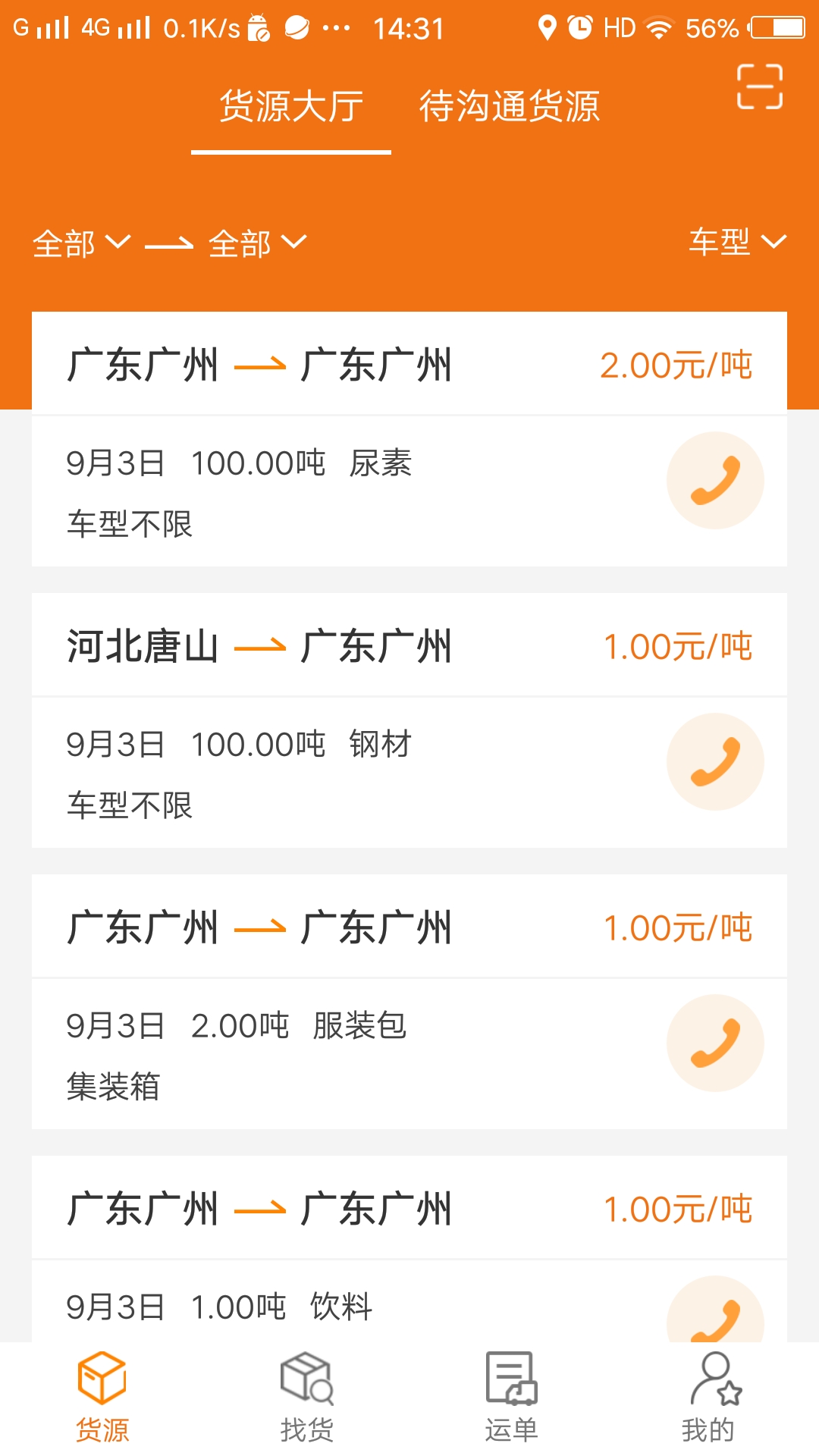
Task: Call the 钢材 shipper from 河北唐山
Action: coord(715,761)
